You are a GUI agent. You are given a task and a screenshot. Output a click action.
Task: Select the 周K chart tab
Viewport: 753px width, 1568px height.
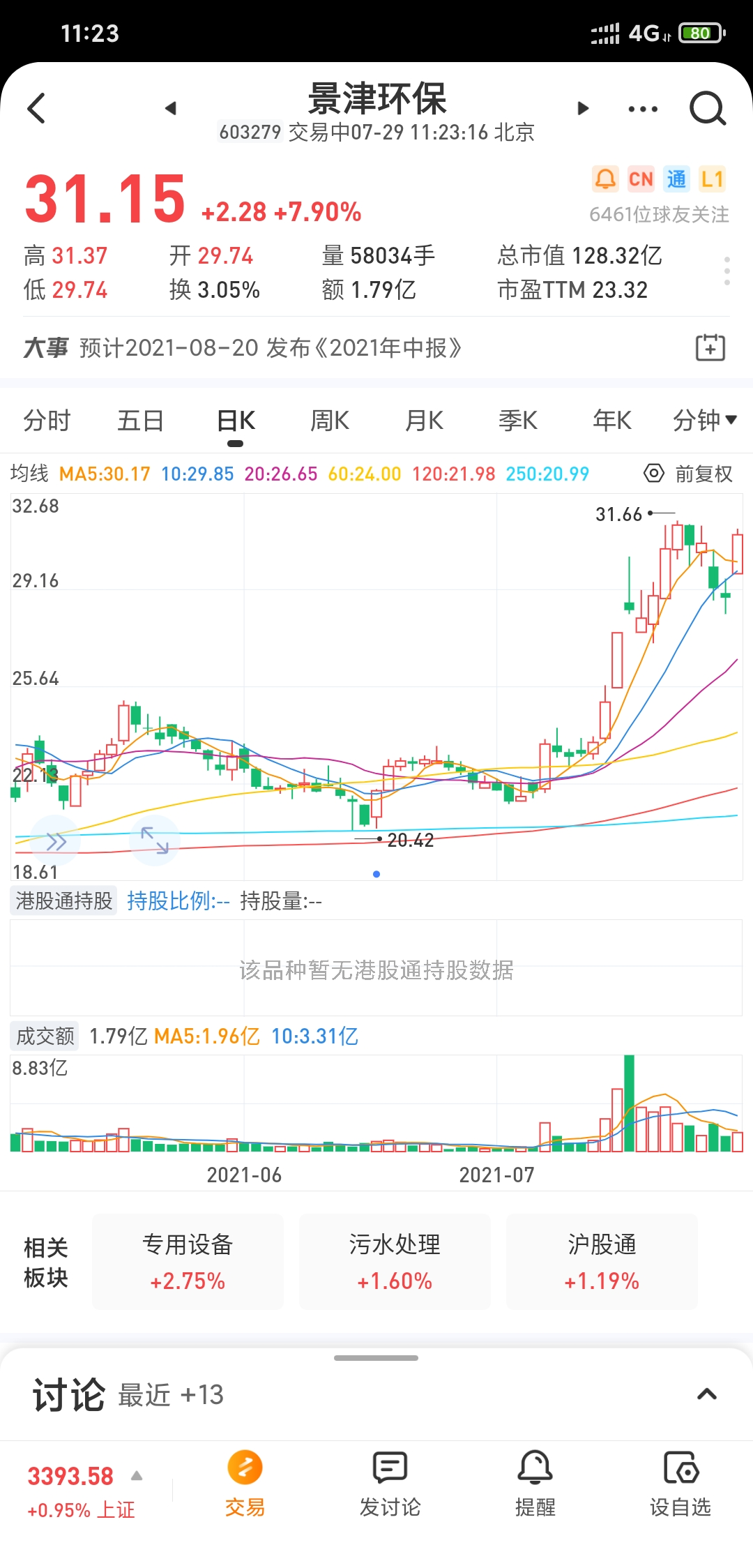pyautogui.click(x=329, y=421)
